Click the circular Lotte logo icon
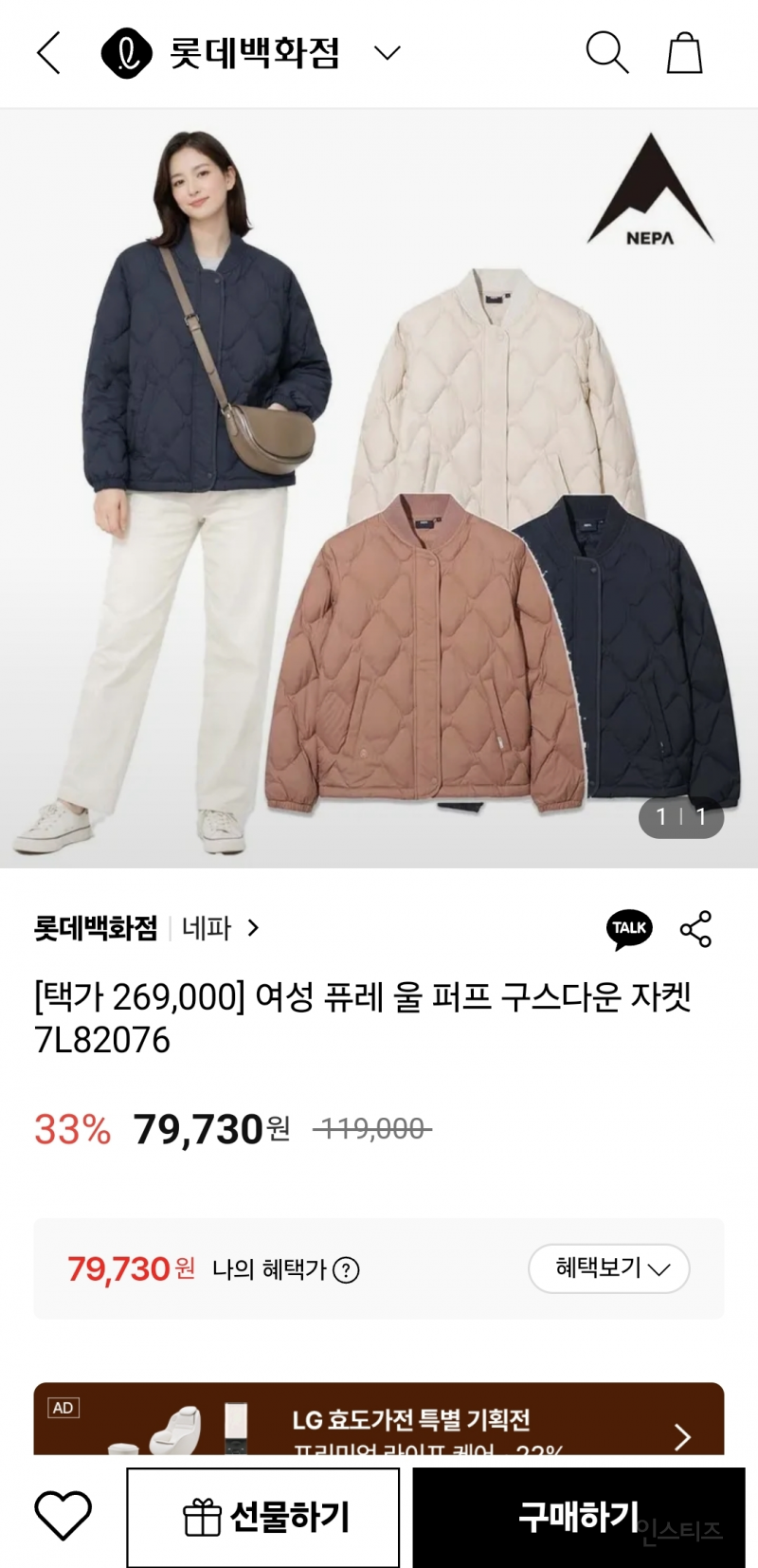 125,53
